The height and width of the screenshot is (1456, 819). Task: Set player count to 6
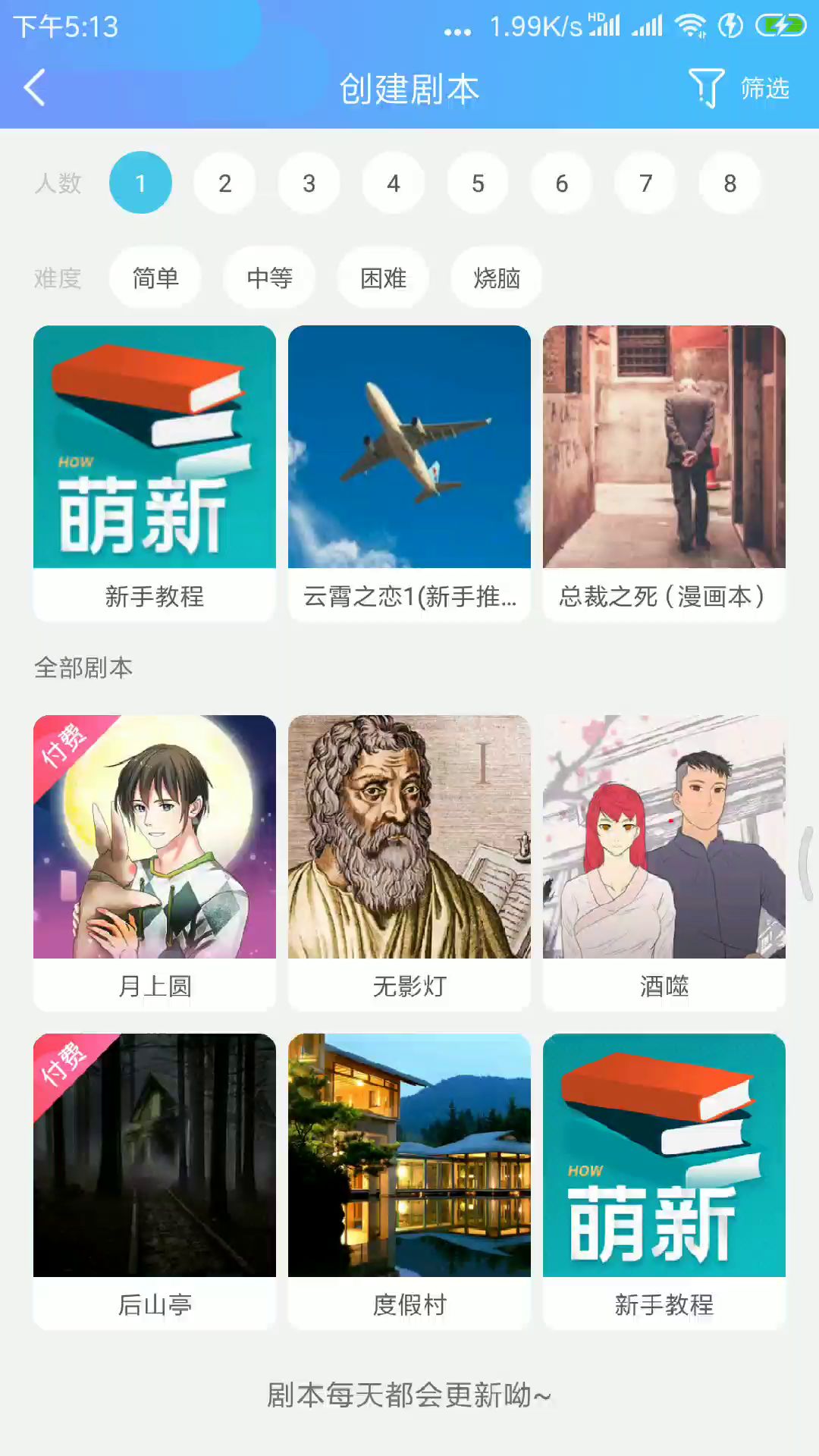click(x=562, y=183)
